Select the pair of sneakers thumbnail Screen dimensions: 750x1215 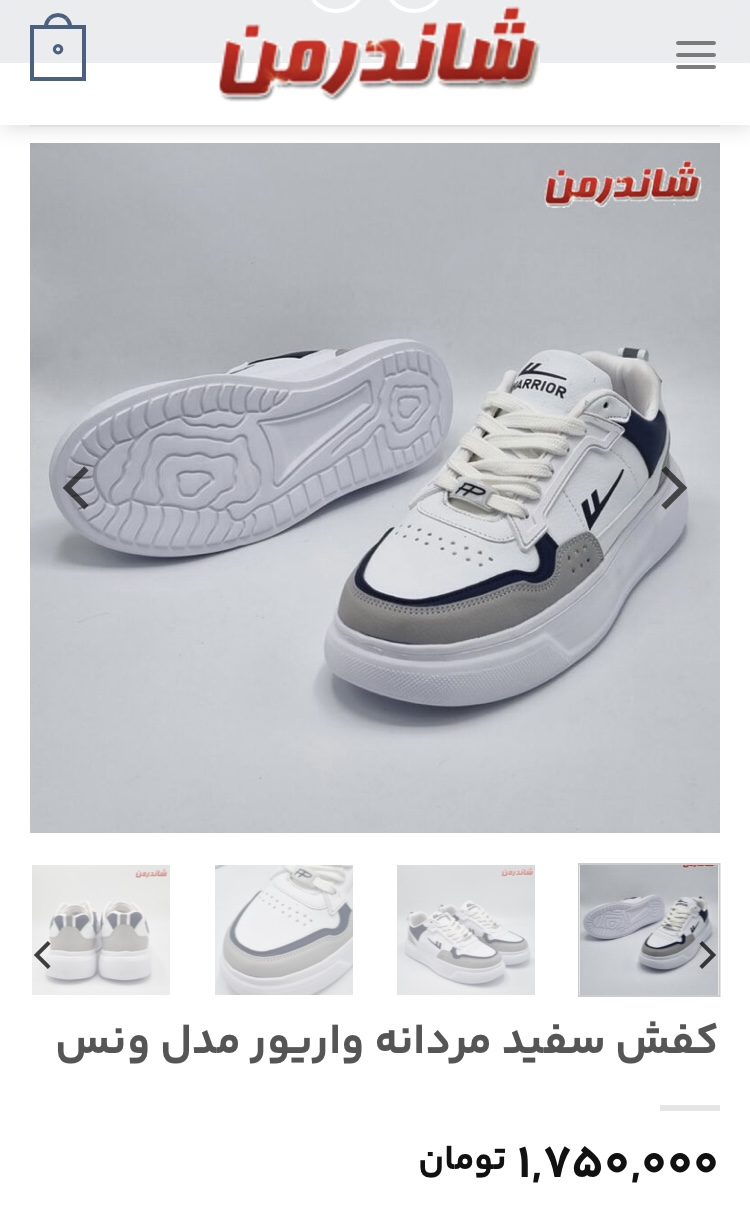click(466, 930)
